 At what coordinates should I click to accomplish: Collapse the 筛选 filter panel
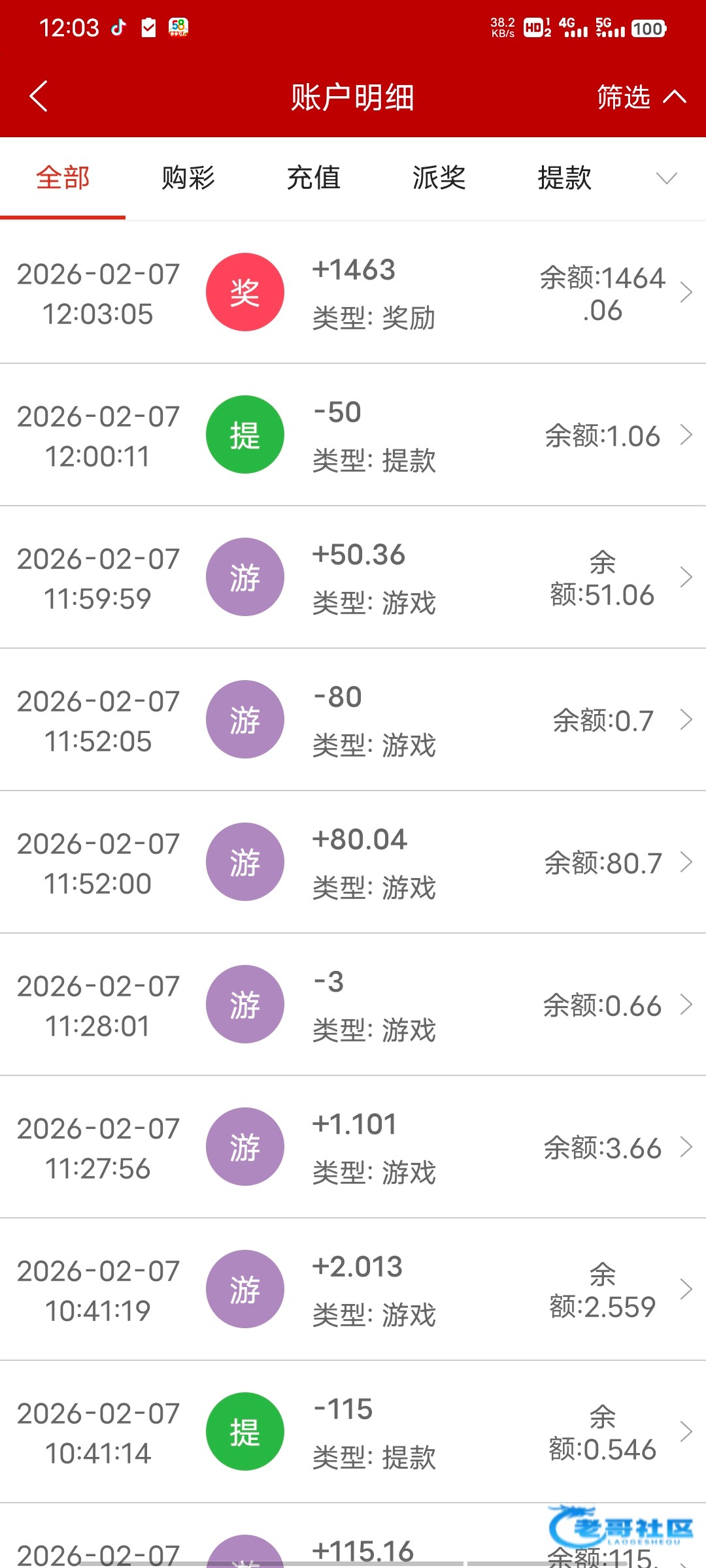641,97
